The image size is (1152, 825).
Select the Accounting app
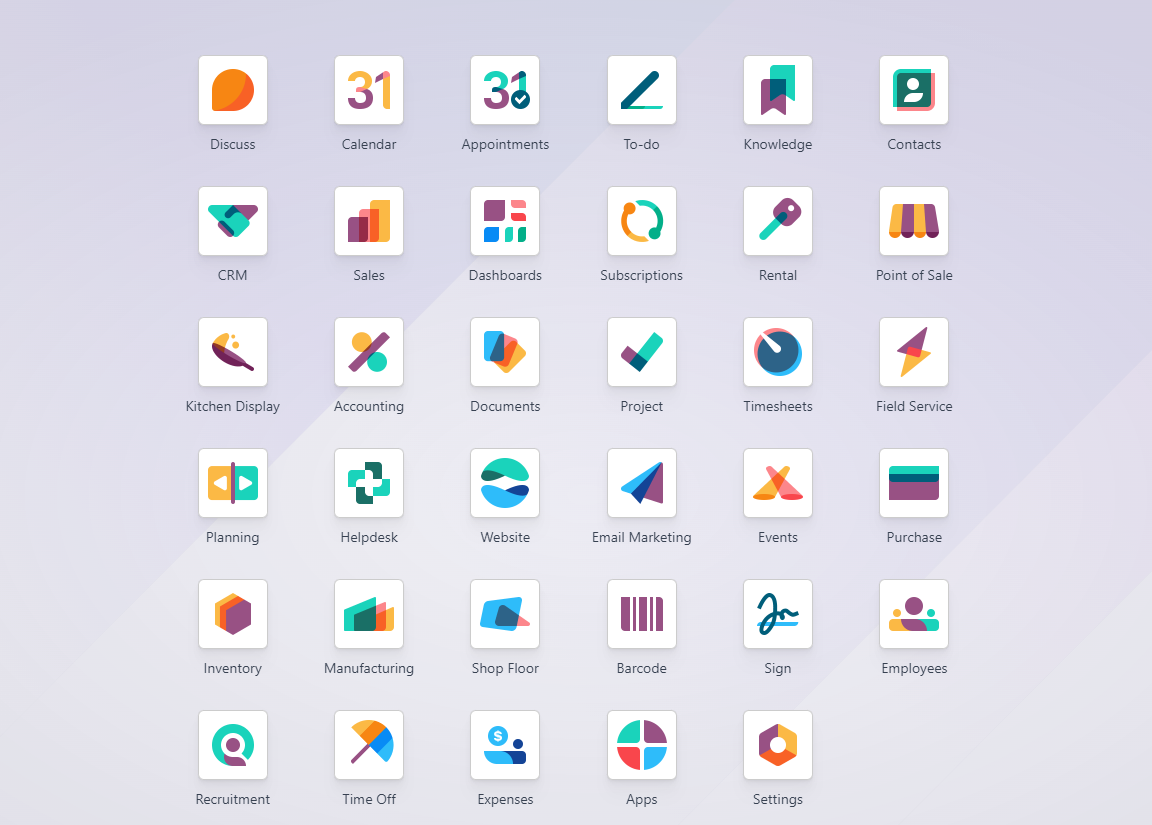[369, 352]
